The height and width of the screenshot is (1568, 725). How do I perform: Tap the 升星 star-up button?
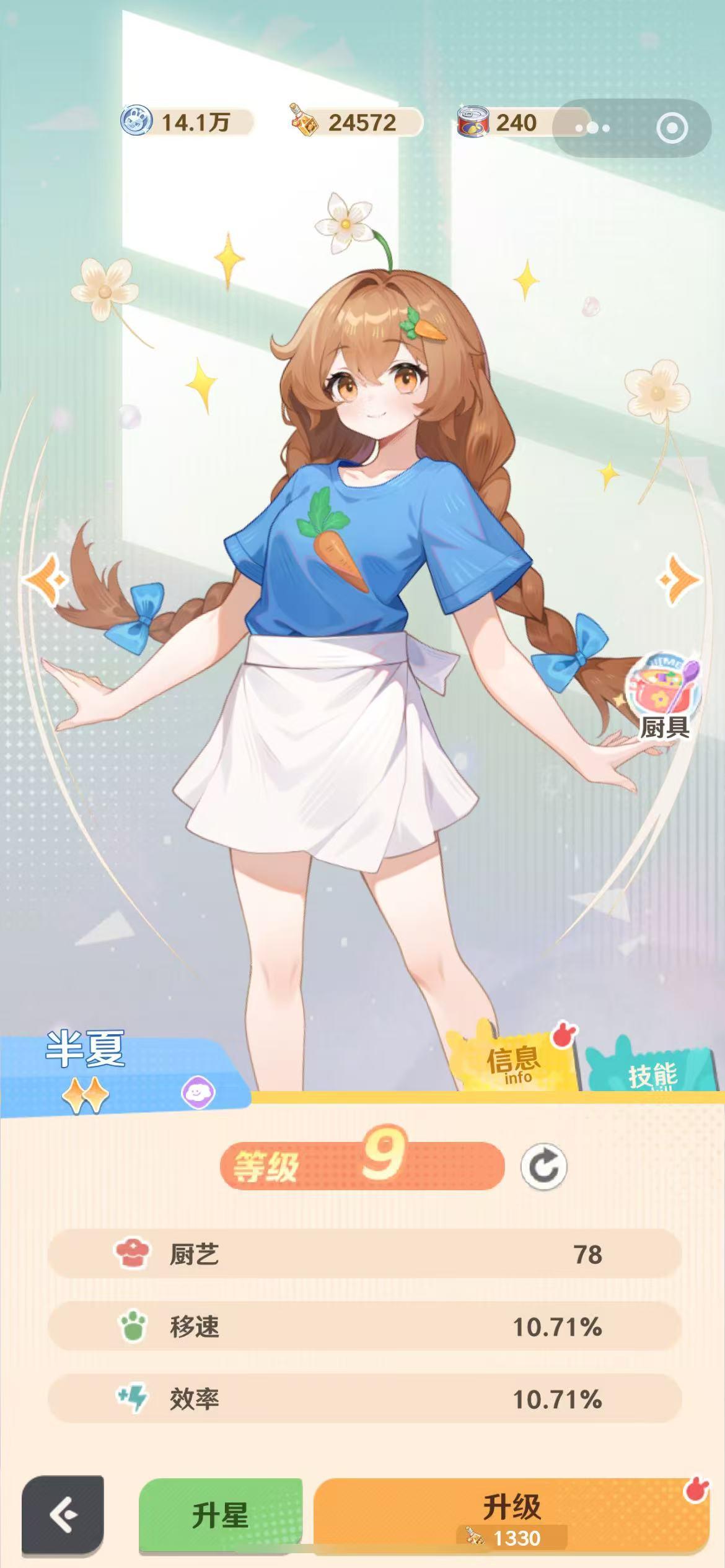click(220, 1515)
